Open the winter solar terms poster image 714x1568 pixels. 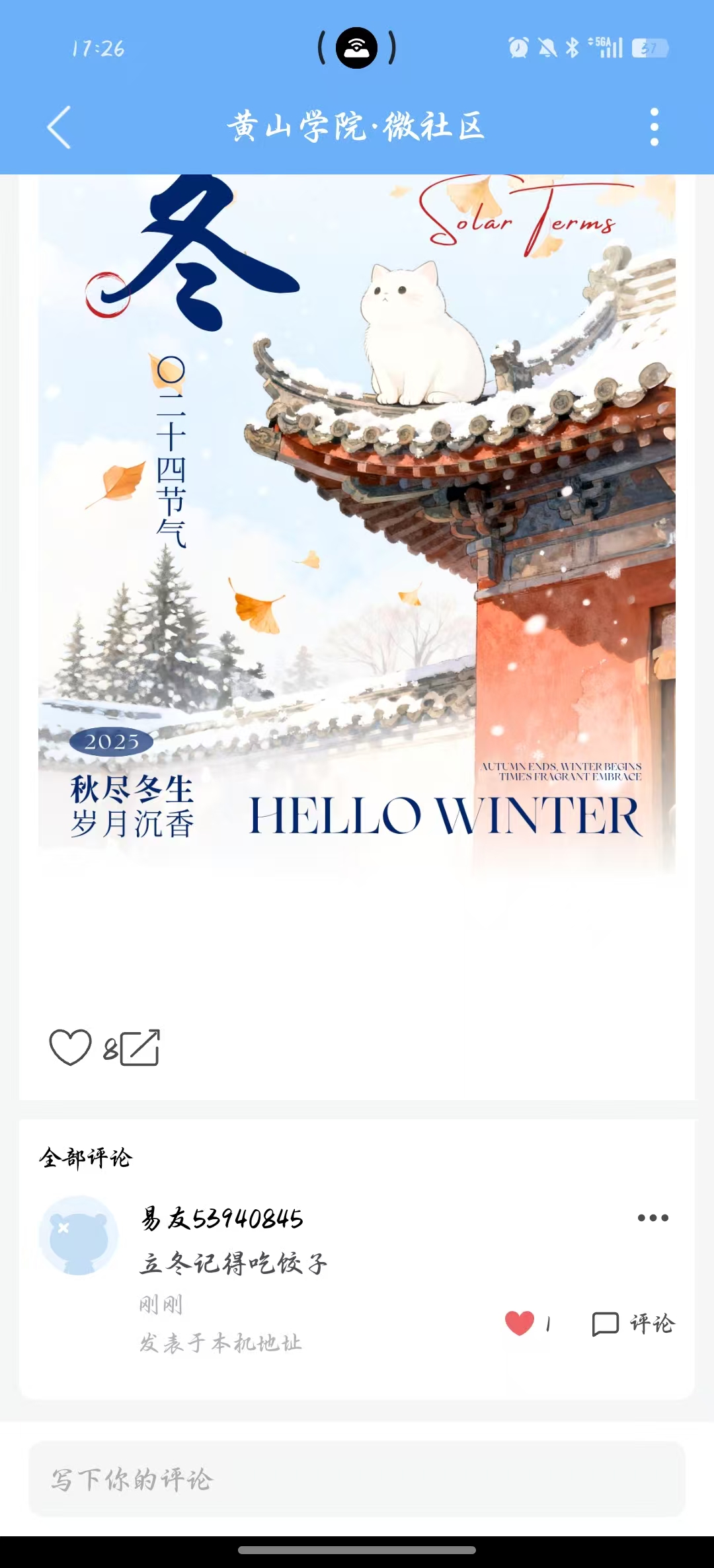click(357, 522)
